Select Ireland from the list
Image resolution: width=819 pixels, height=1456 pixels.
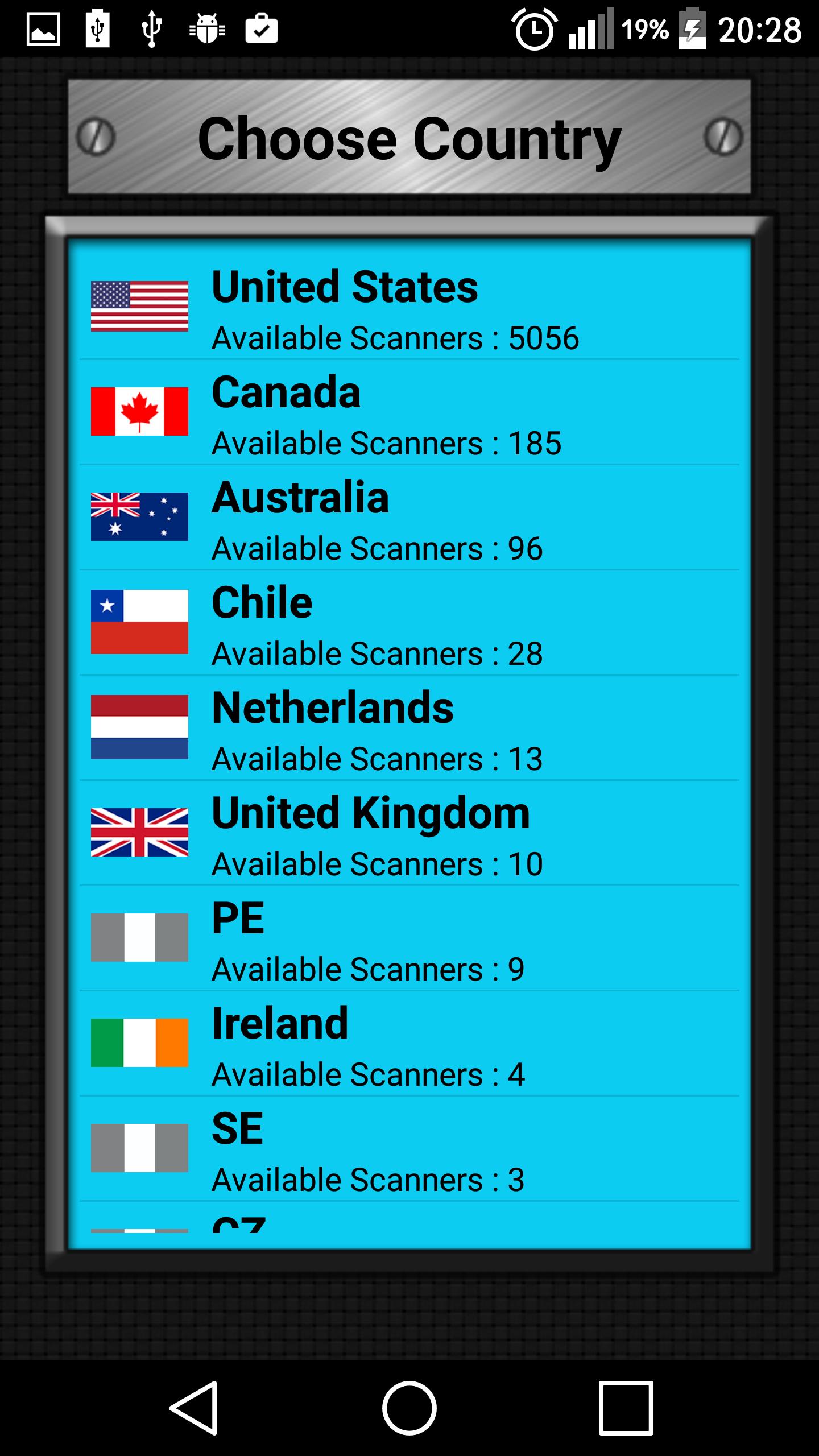pos(409,1044)
